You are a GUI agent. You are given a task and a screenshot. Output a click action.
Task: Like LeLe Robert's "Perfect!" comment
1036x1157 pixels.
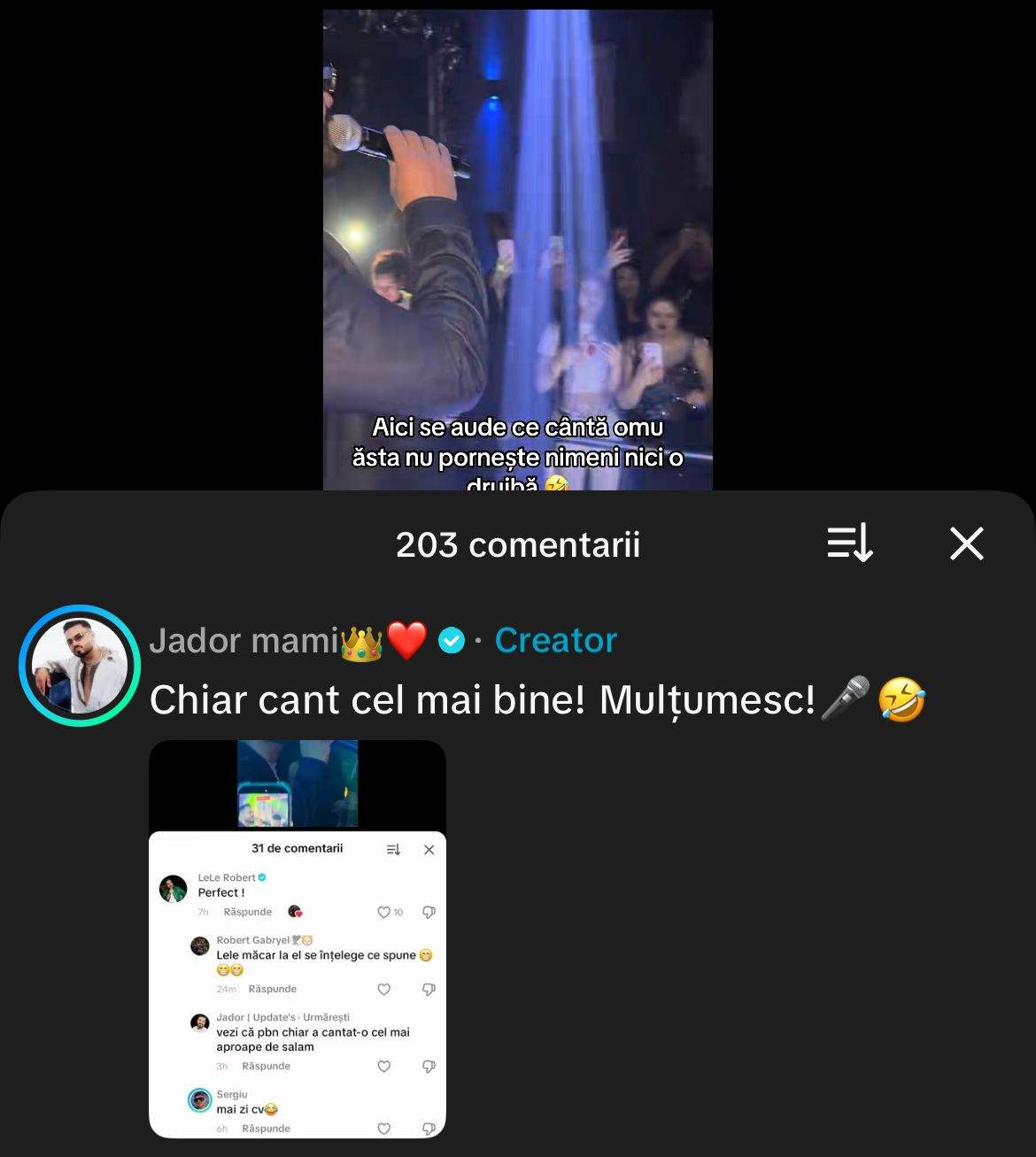tap(384, 912)
